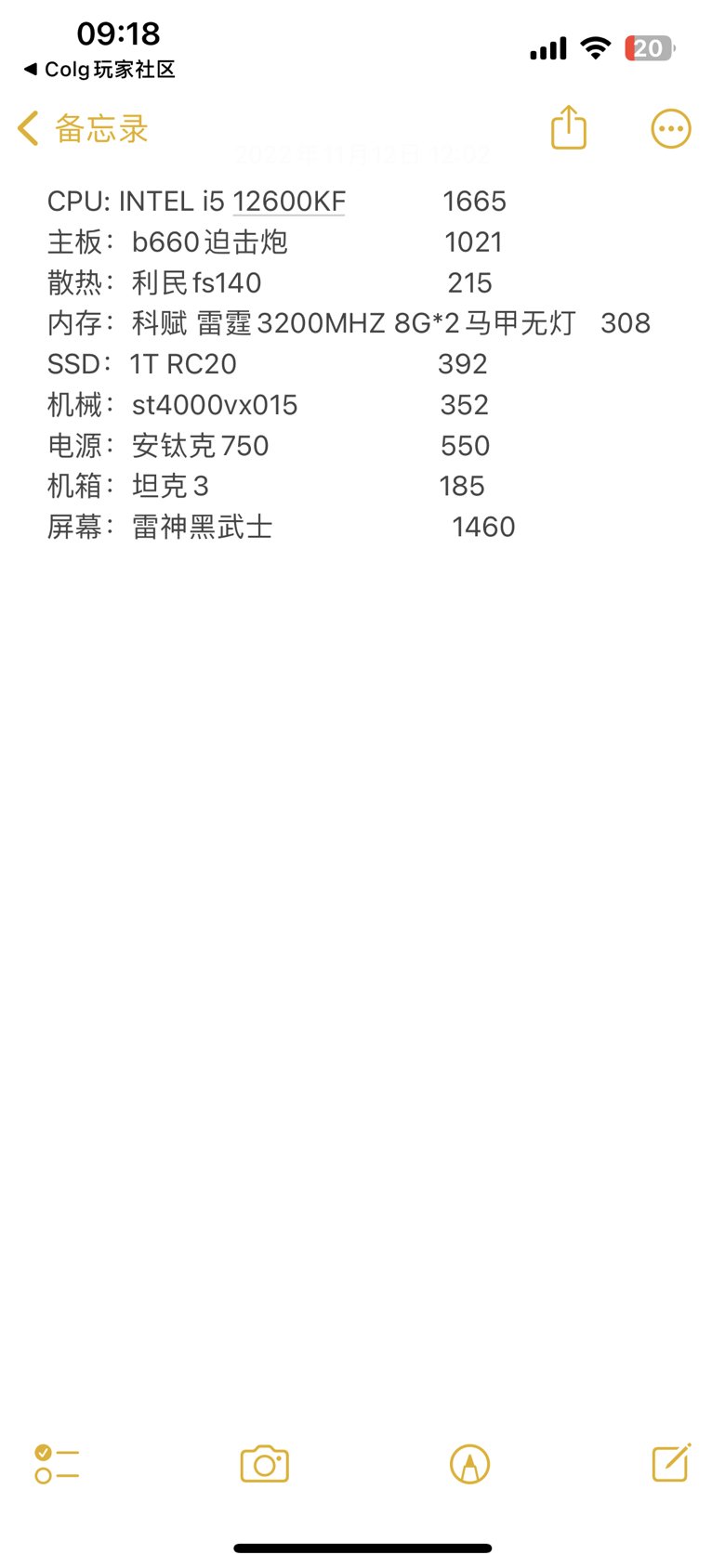This screenshot has width=725, height=1568.
Task: Add a checklist to the note
Action: point(57,1464)
